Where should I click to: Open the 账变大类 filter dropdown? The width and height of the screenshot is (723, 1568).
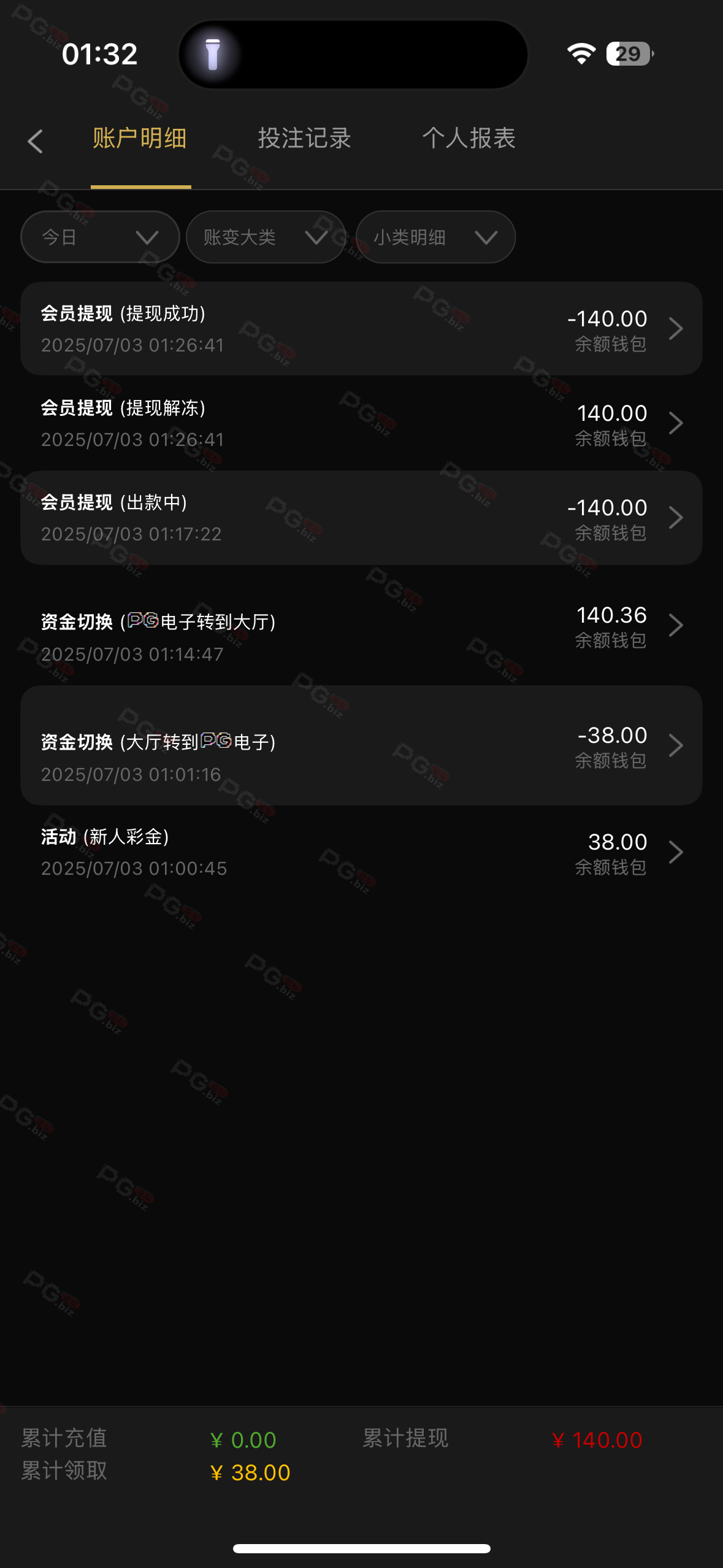point(266,237)
